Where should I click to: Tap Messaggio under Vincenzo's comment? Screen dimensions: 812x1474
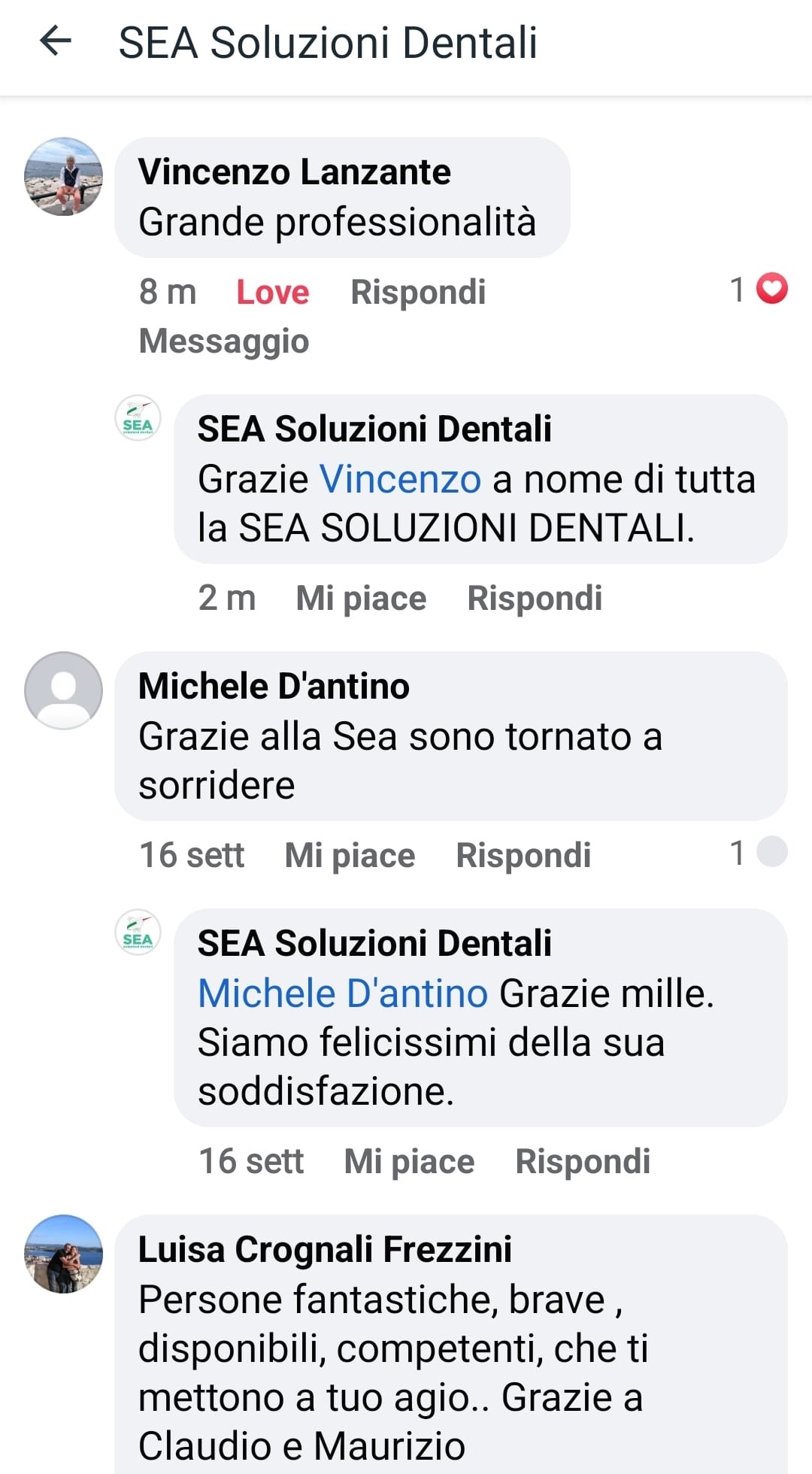coord(224,341)
